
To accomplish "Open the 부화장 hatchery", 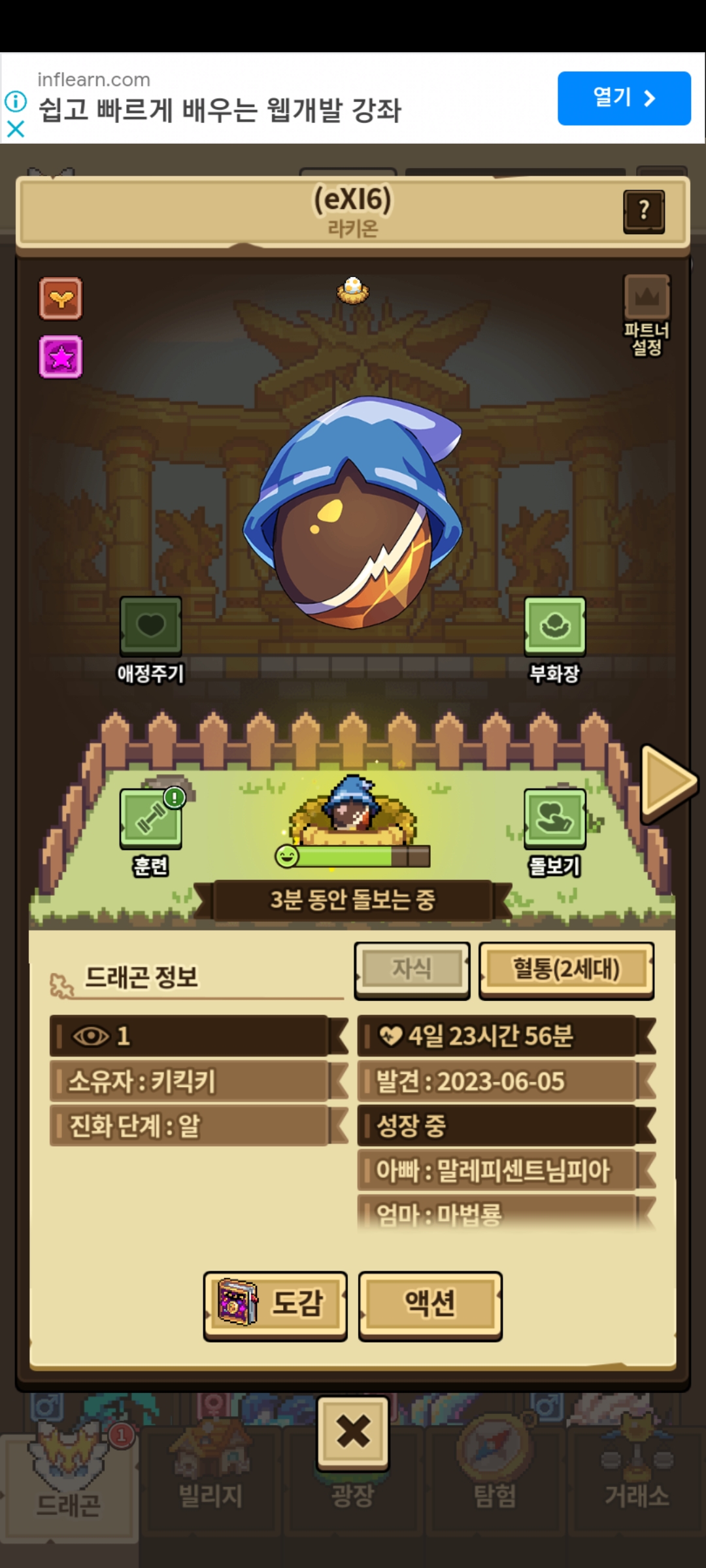I will 554,627.
